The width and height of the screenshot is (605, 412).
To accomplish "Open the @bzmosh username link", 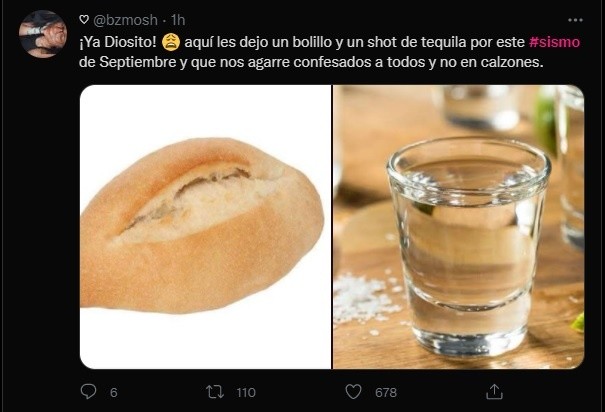I will coord(124,20).
